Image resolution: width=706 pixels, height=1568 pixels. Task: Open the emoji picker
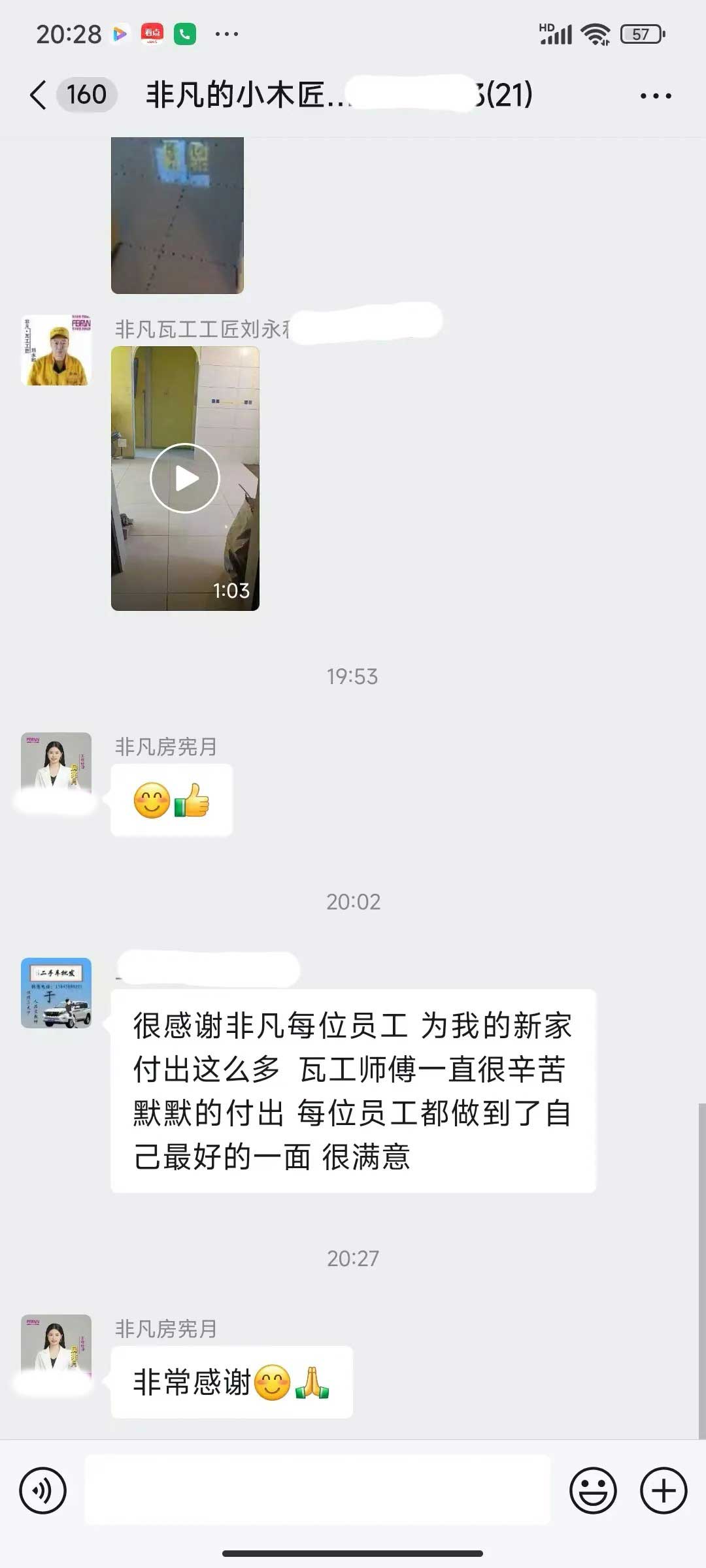click(x=593, y=1490)
